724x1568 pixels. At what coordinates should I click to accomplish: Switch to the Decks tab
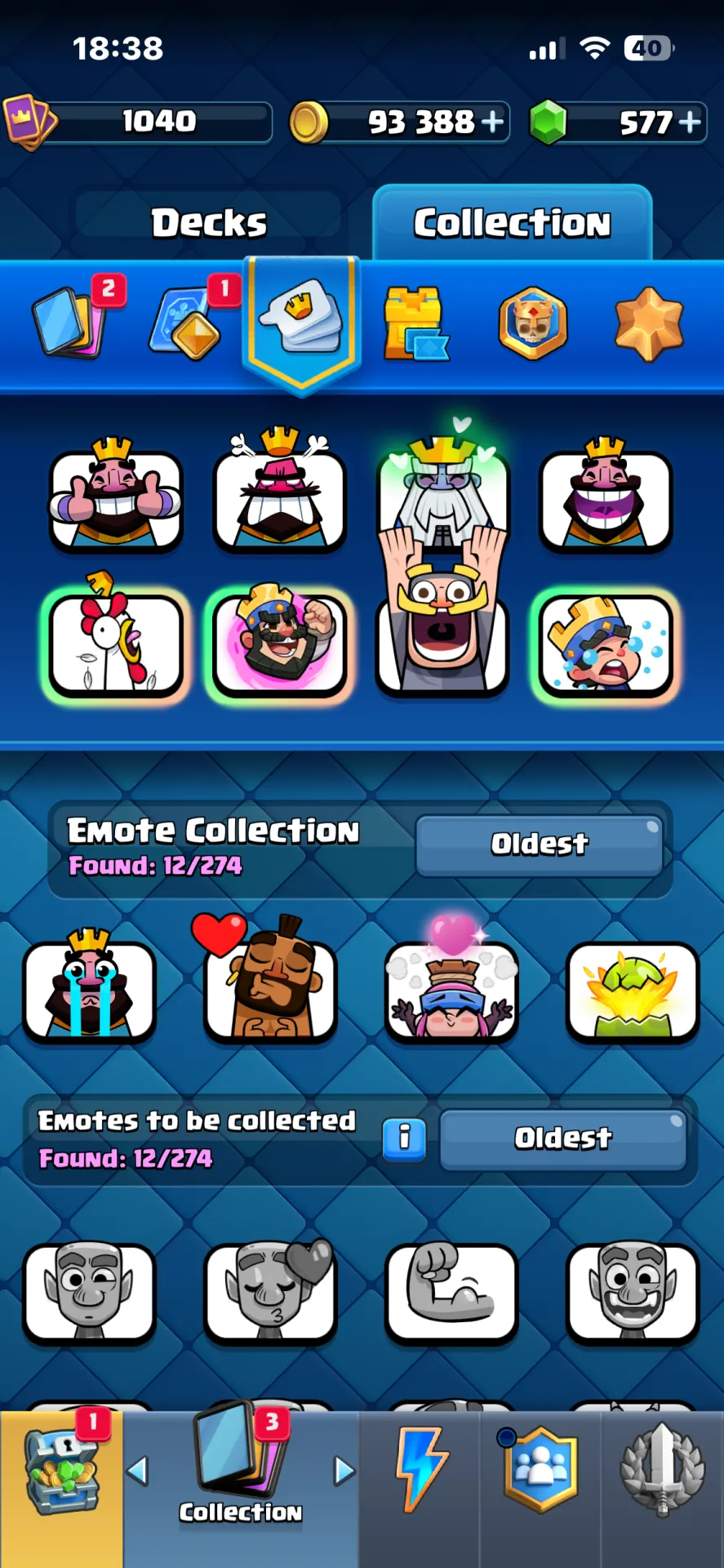click(x=209, y=222)
